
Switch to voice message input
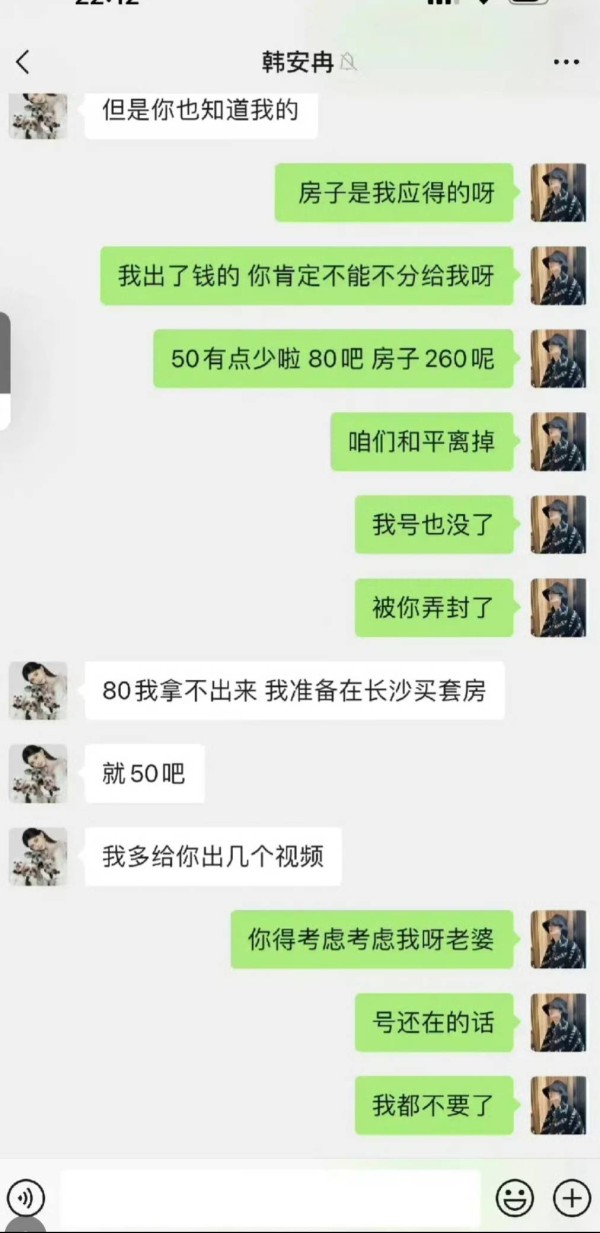26,1196
